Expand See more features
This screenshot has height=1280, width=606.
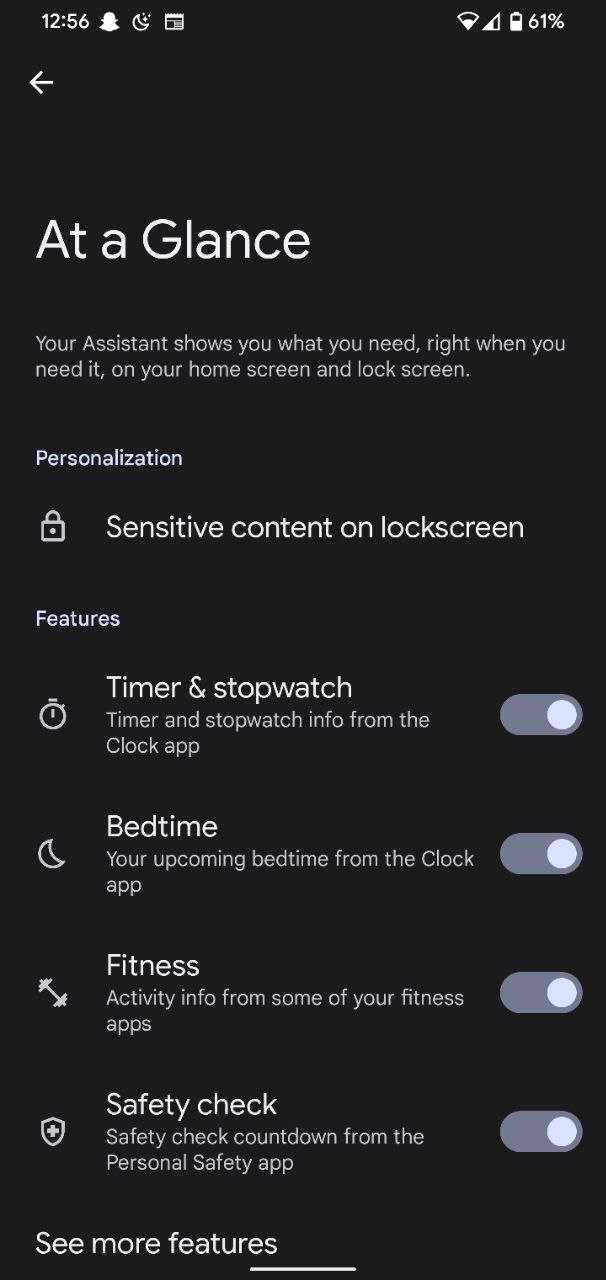click(157, 1243)
